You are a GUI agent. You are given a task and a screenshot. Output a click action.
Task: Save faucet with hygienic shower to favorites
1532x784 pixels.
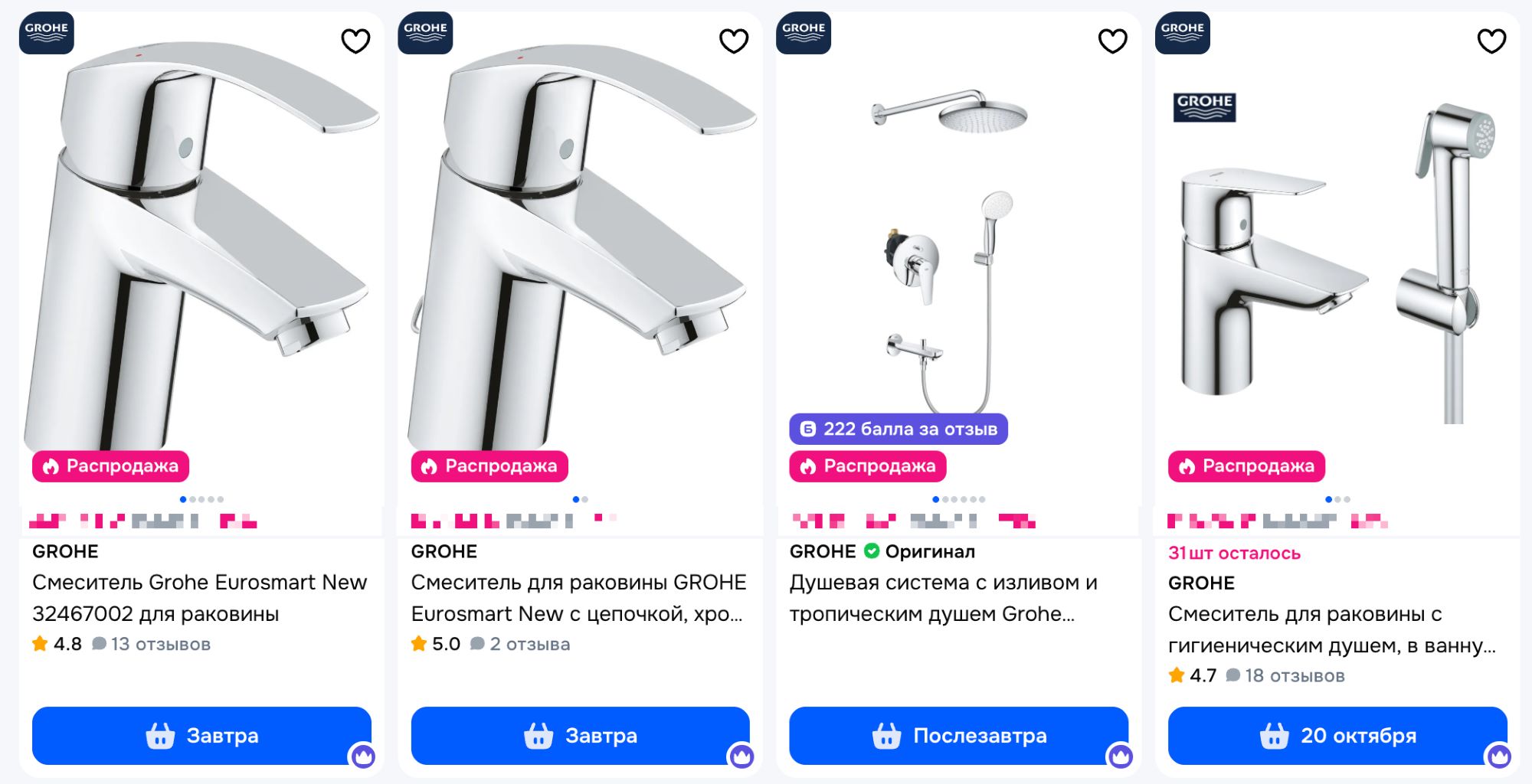click(1491, 41)
